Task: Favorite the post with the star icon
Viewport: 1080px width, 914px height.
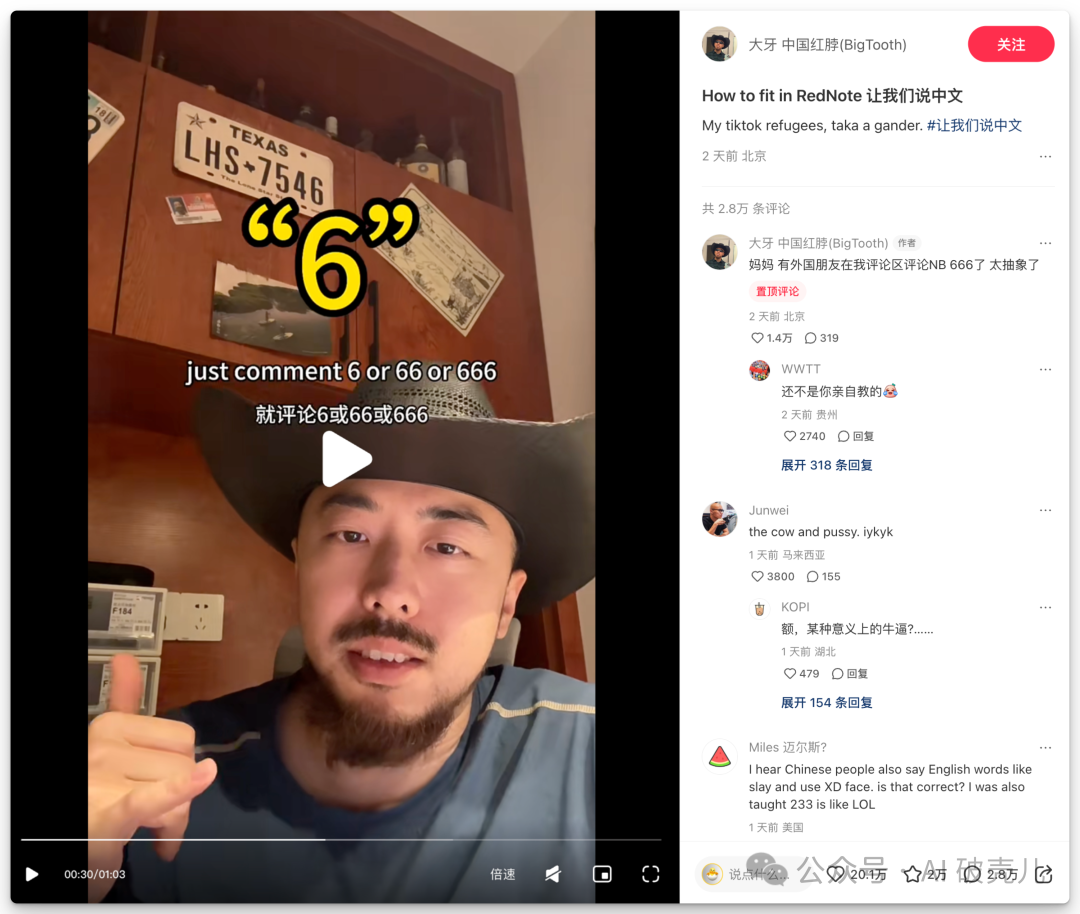Action: pyautogui.click(x=912, y=874)
